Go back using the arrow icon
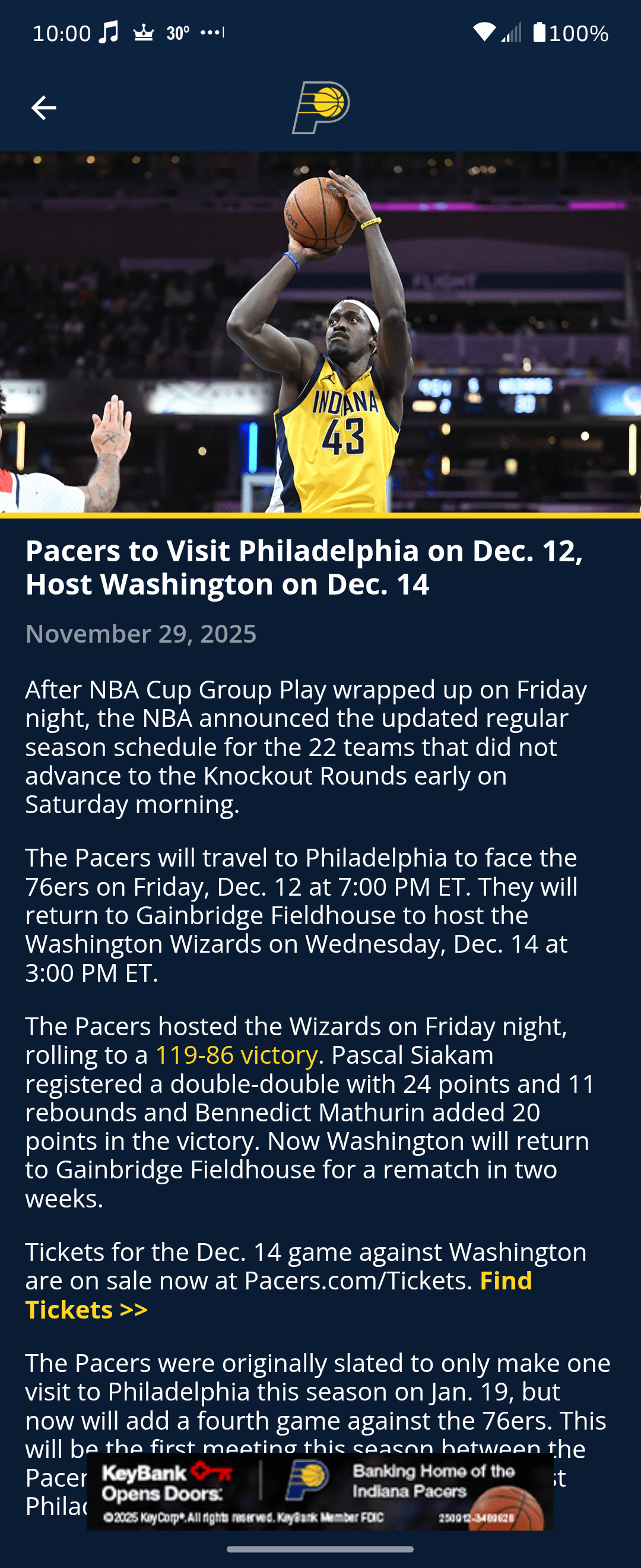This screenshot has width=641, height=1568. 43,108
